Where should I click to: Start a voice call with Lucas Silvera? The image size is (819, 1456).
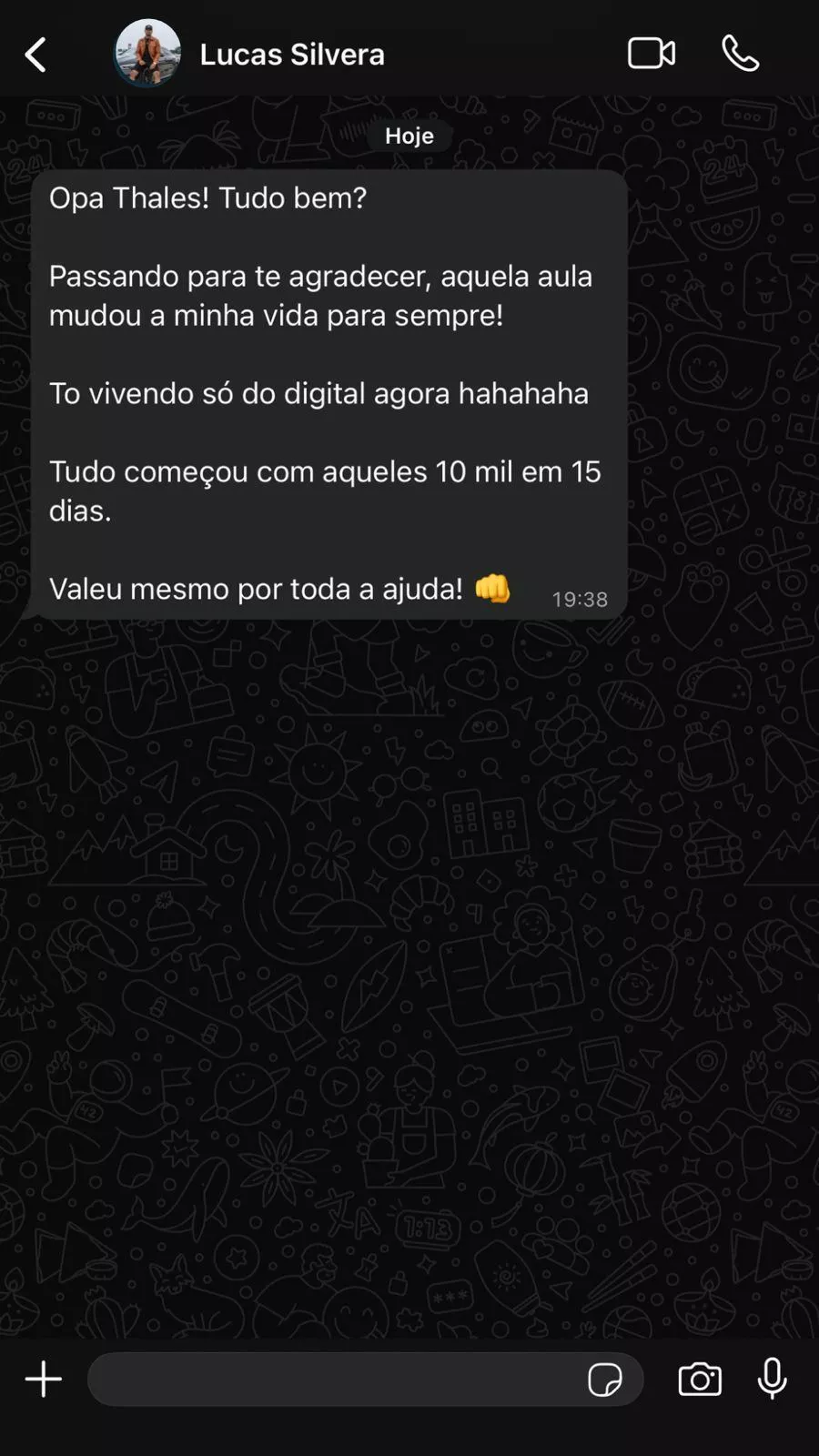click(740, 54)
